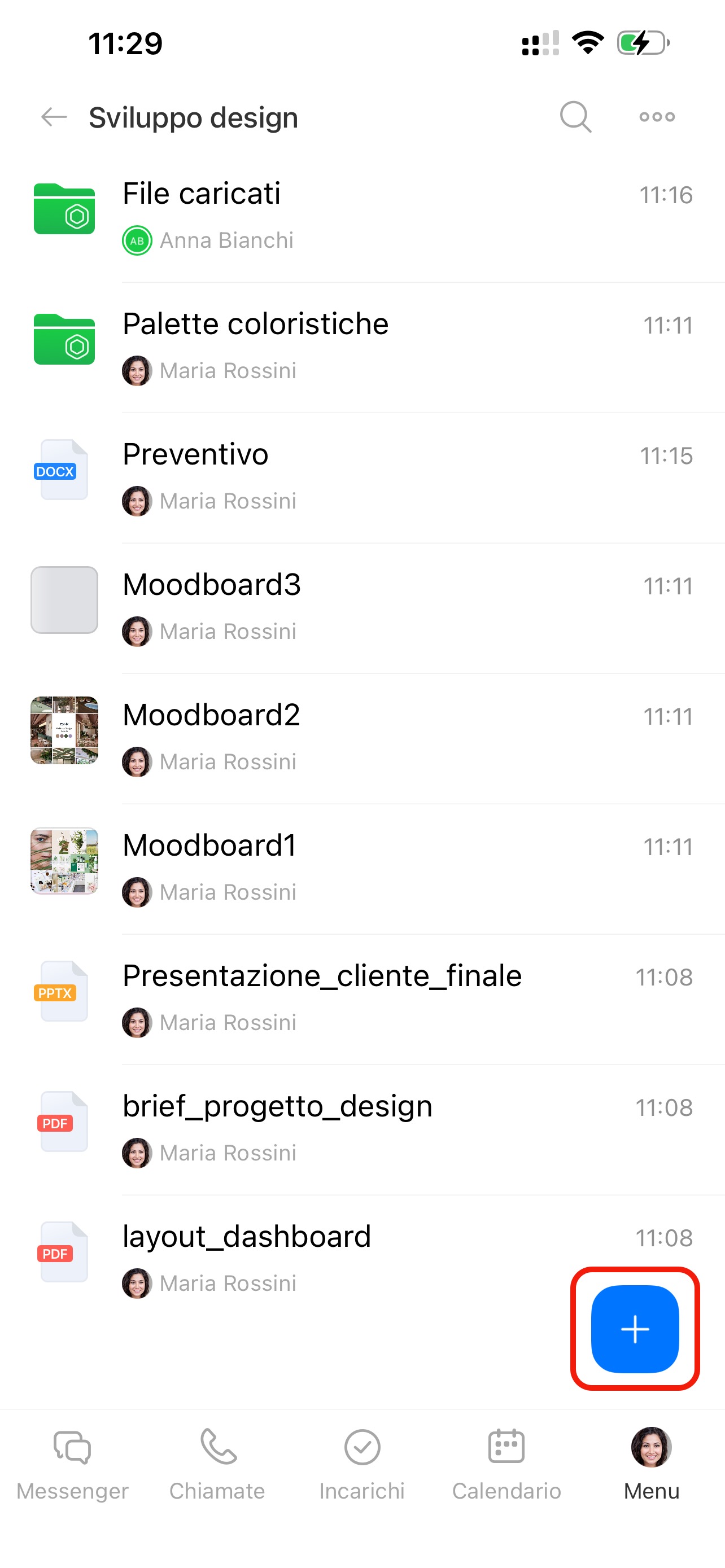
Task: Open the File caricati folder
Action: pos(201,195)
